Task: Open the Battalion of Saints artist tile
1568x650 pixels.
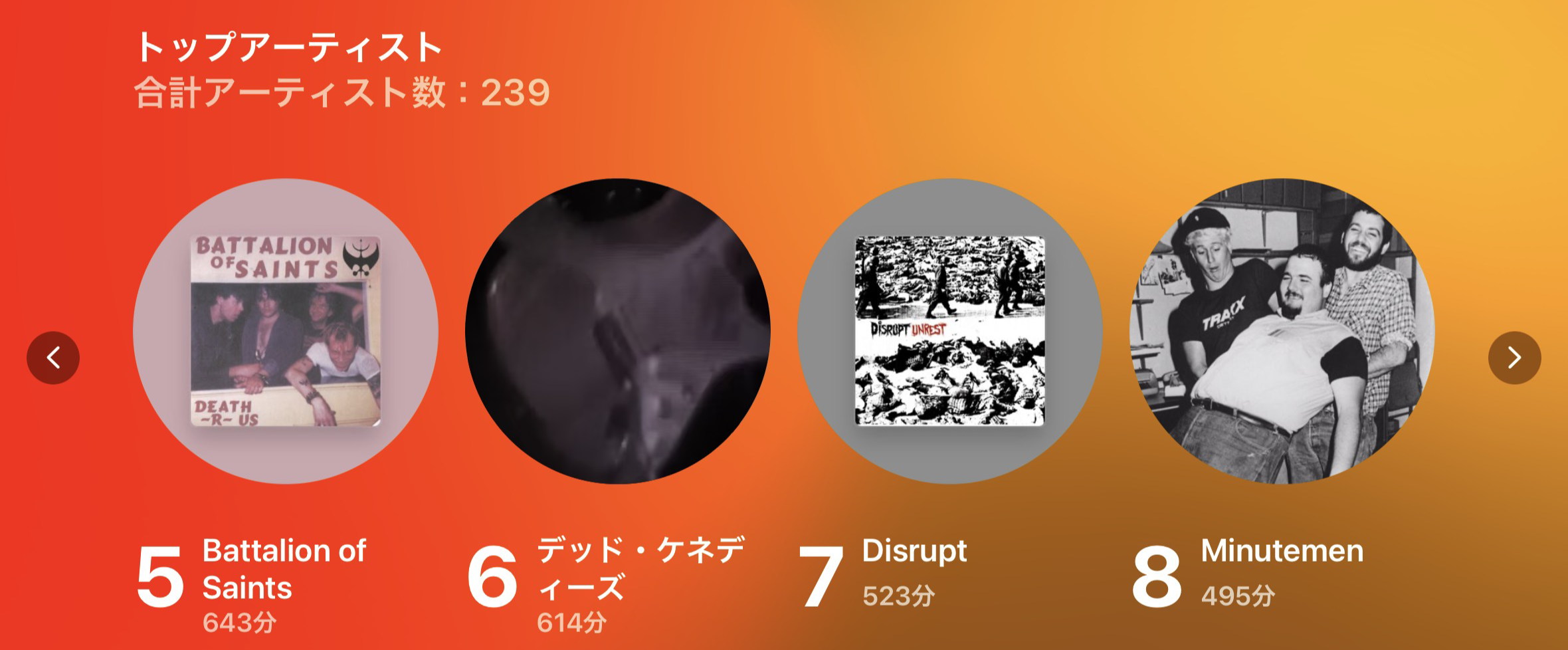Action: [286, 331]
